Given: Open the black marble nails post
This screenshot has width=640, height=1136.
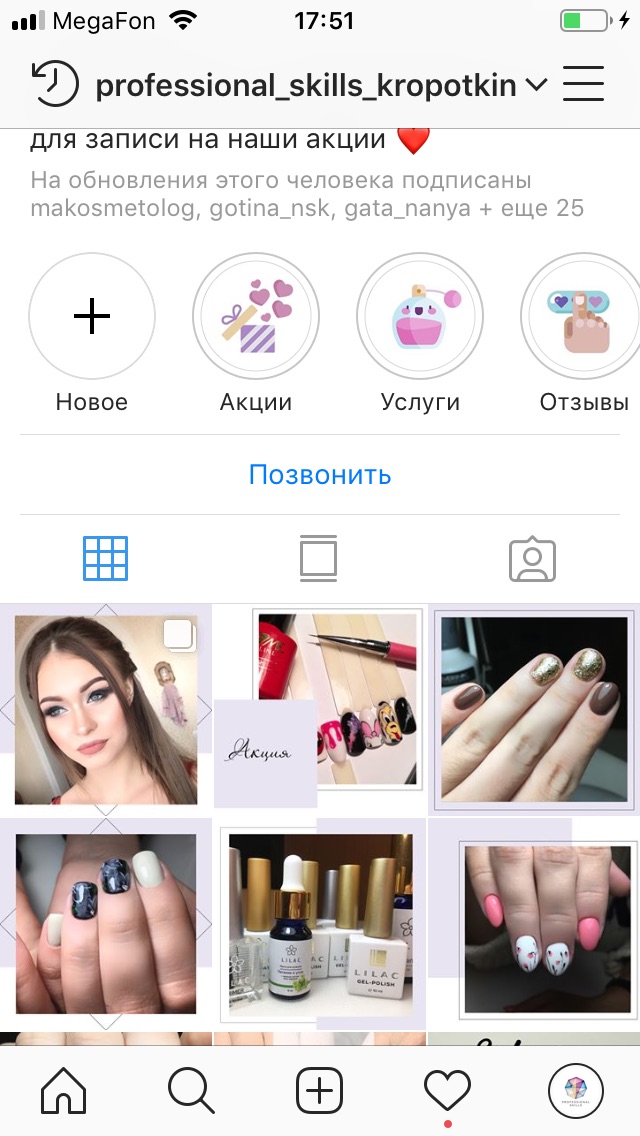Looking at the screenshot, I should pos(106,924).
